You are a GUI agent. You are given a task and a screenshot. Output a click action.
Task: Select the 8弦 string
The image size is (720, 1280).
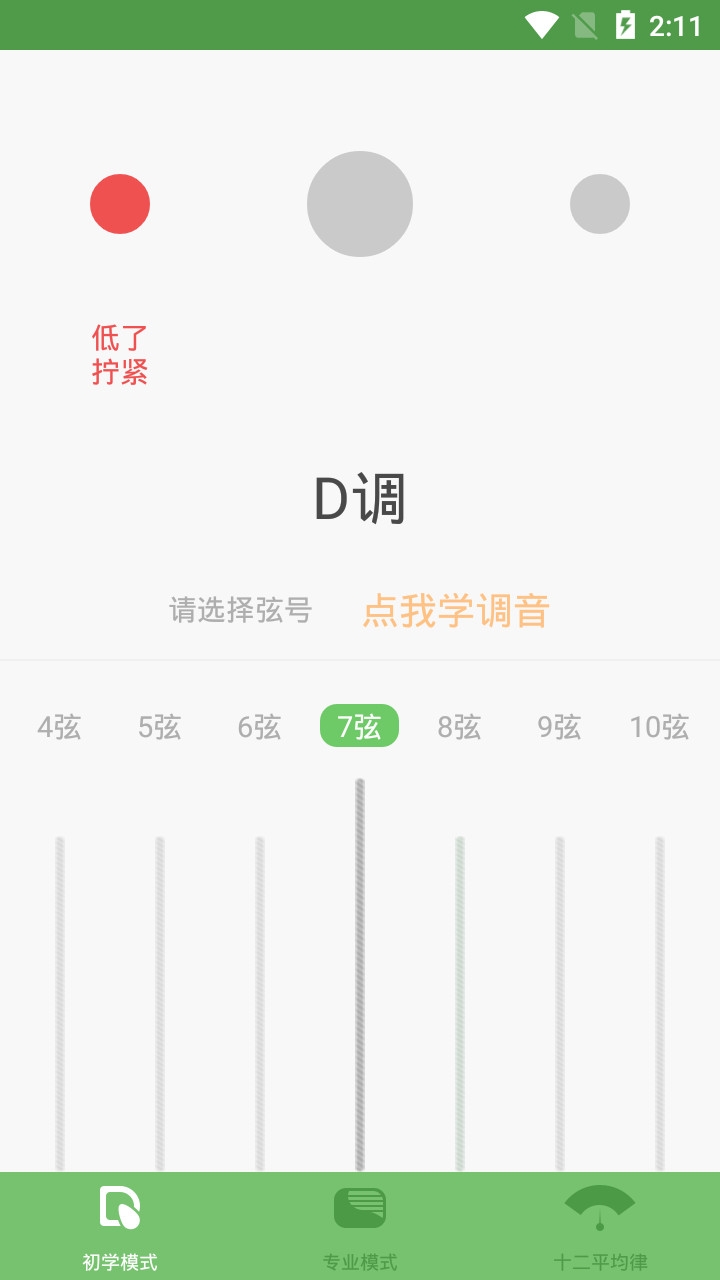(x=459, y=727)
